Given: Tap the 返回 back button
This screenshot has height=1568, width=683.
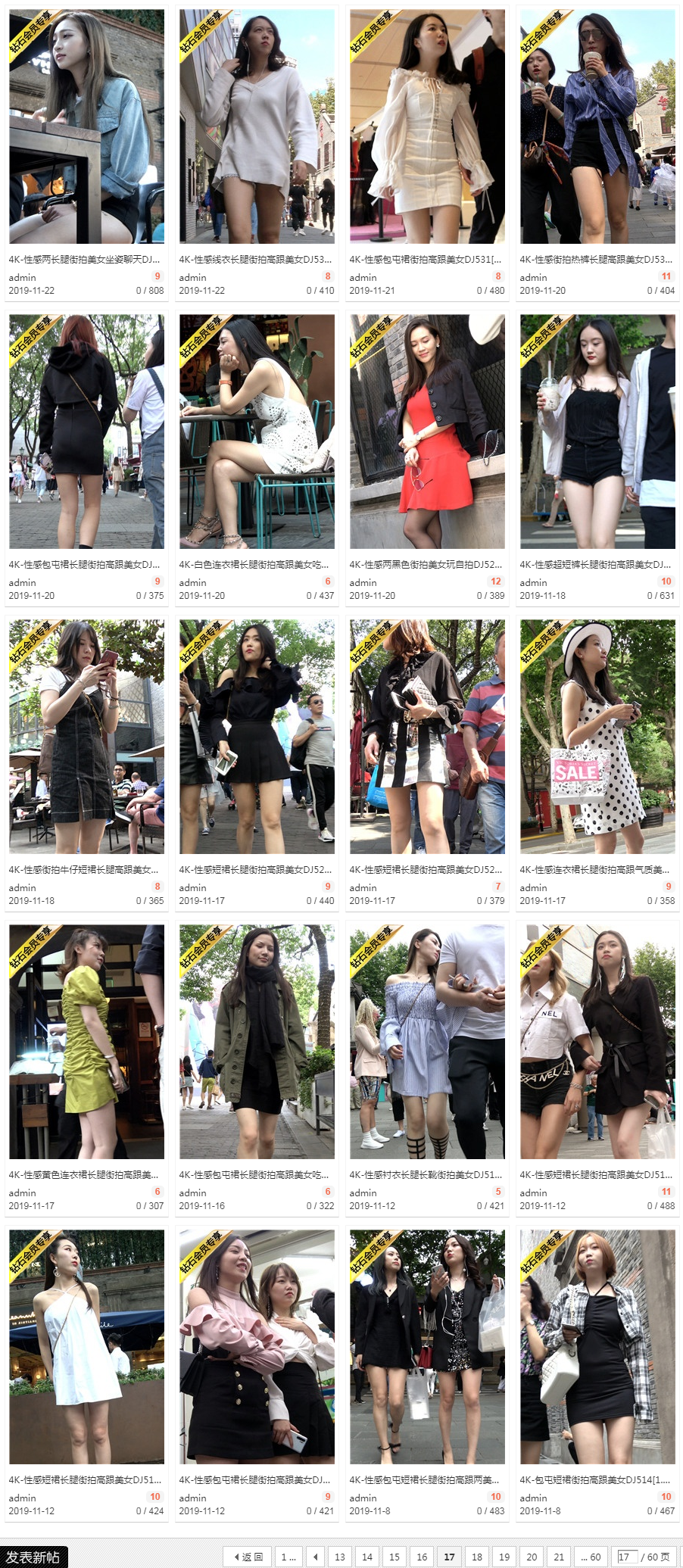Looking at the screenshot, I should 248,1557.
